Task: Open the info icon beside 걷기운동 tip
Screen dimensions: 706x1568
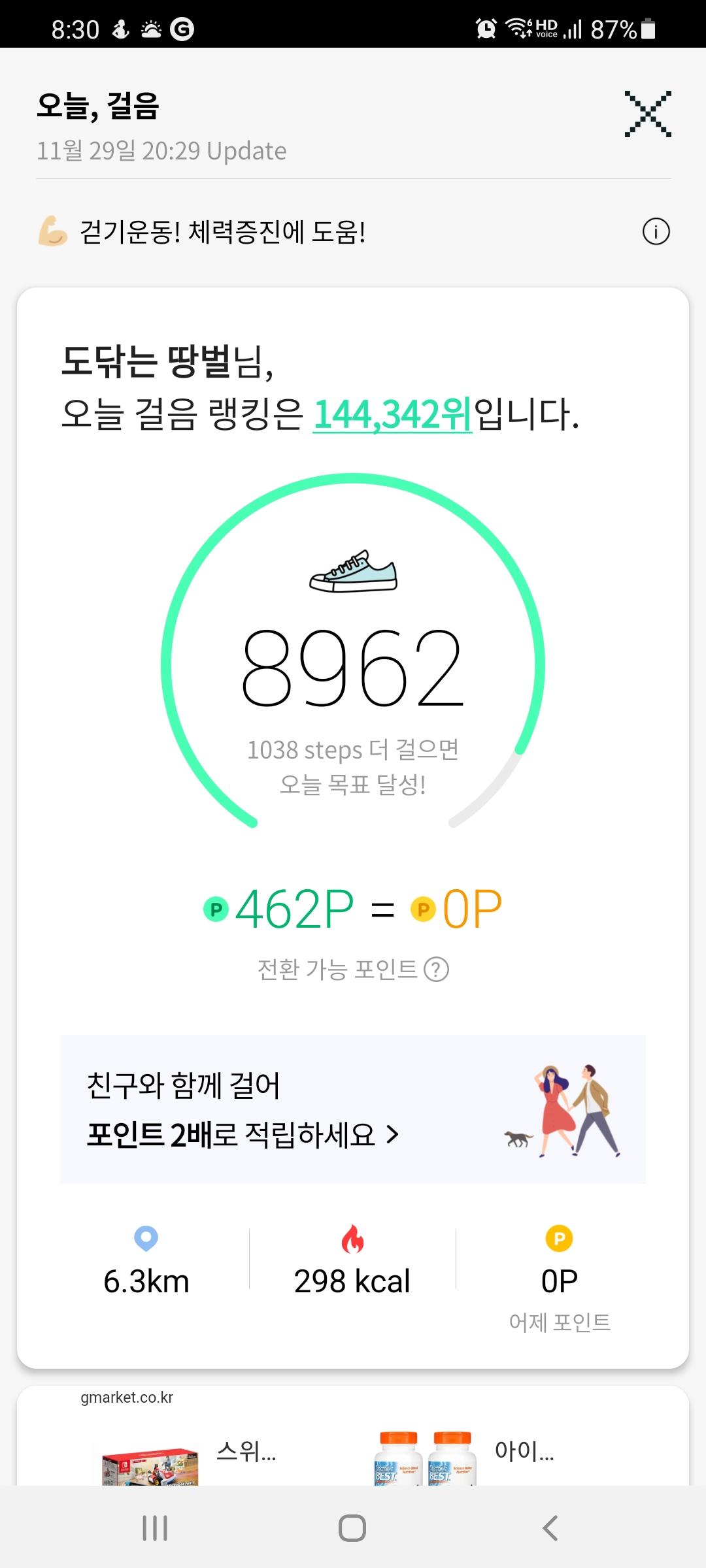Action: 656,232
